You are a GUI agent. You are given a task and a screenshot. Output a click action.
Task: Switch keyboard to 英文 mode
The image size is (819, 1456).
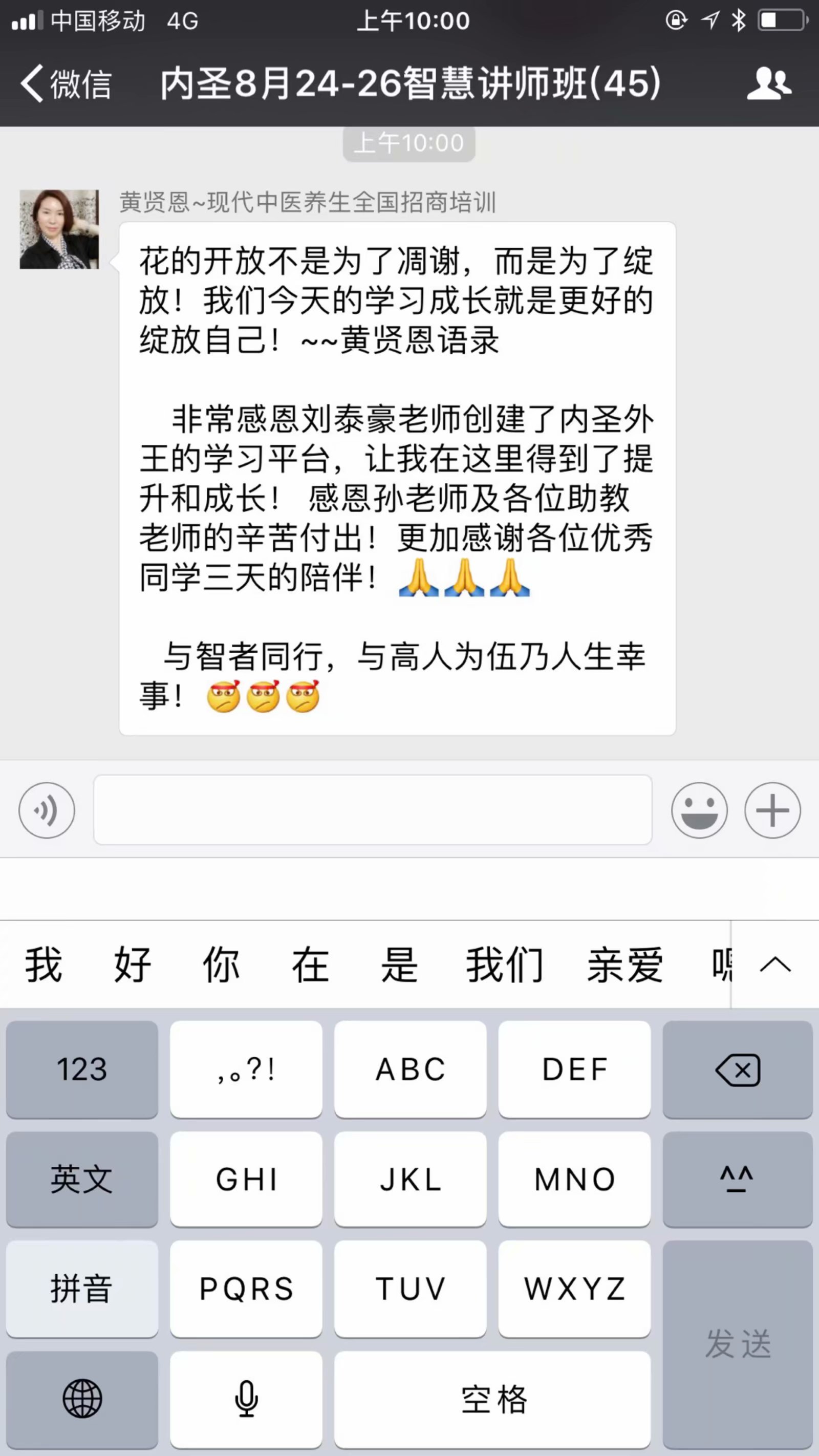tap(82, 1179)
